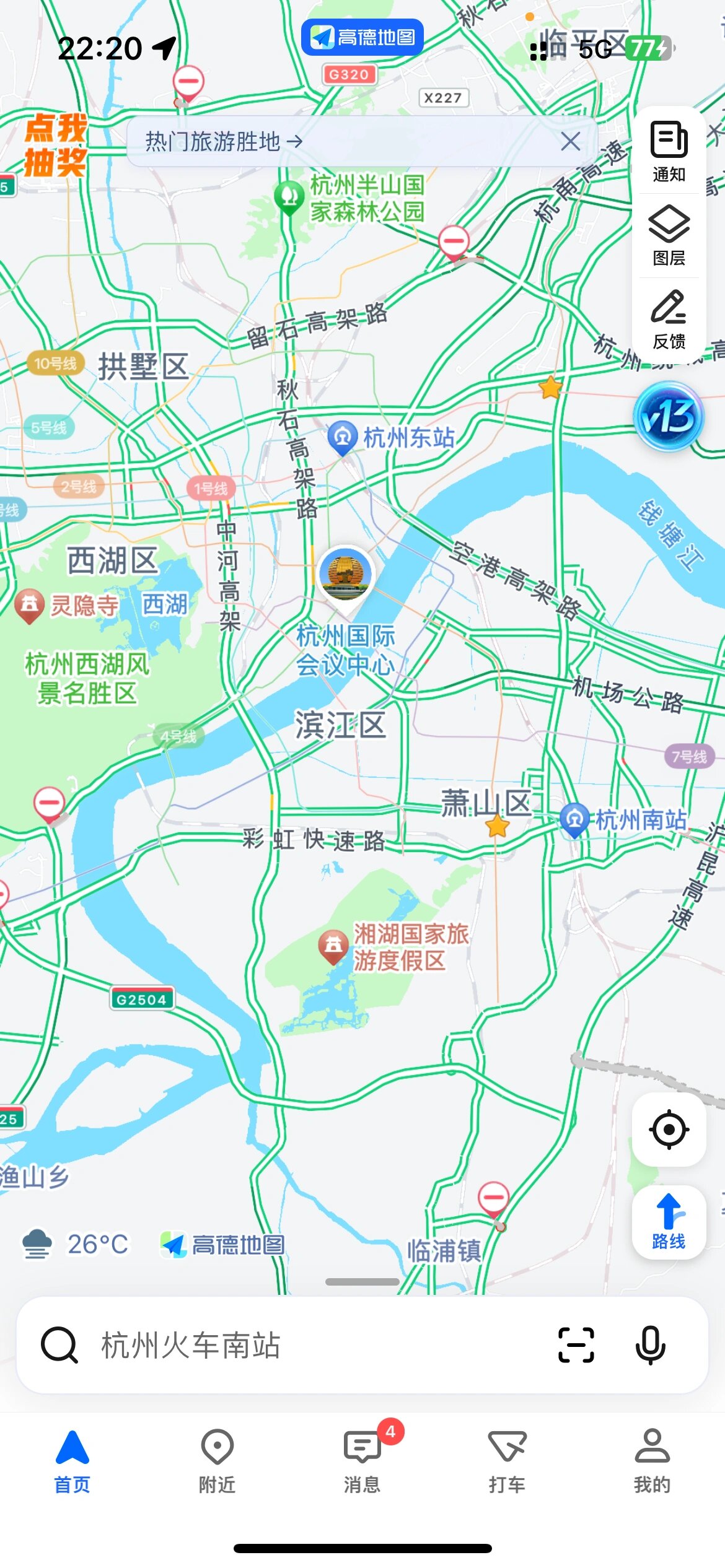Recenter map on my current location
Image resolution: width=725 pixels, height=1568 pixels.
pos(669,1130)
